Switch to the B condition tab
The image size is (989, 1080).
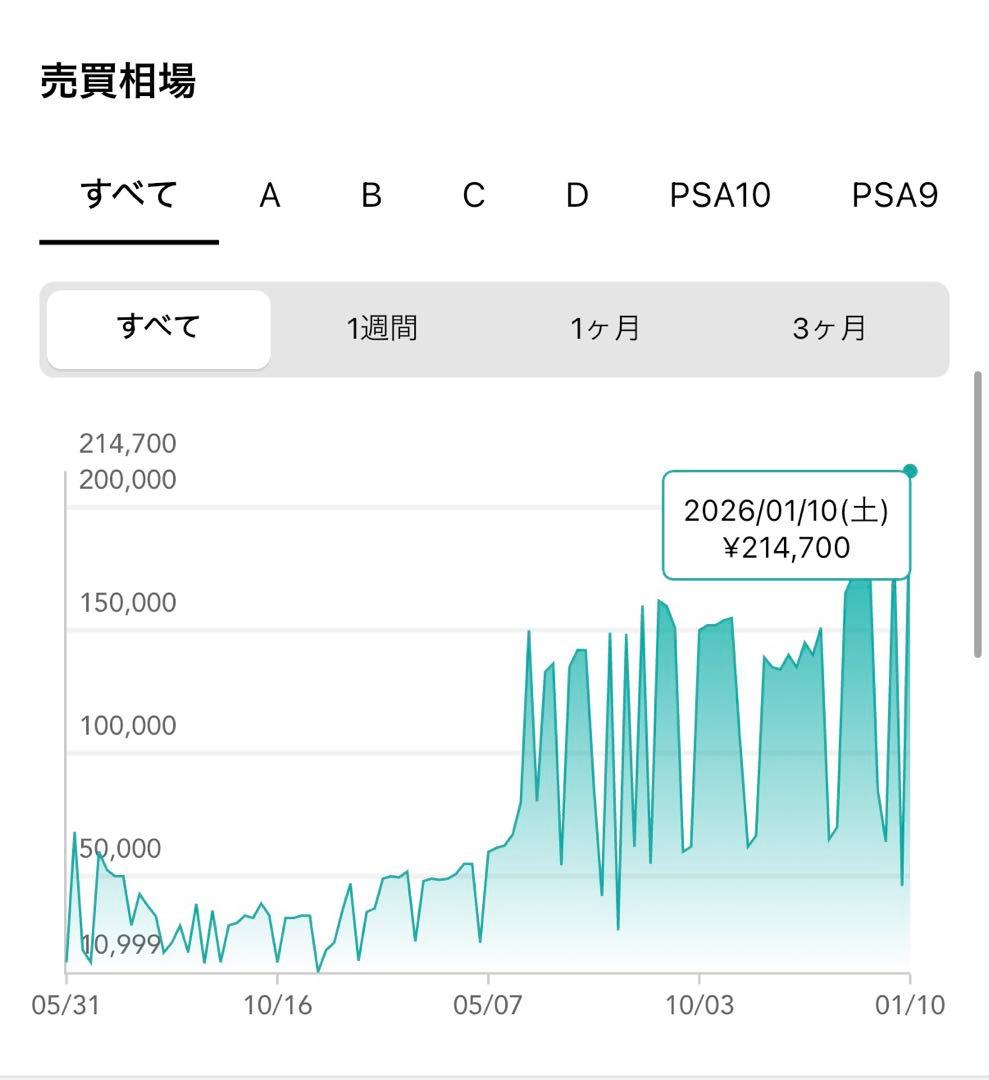(x=371, y=195)
